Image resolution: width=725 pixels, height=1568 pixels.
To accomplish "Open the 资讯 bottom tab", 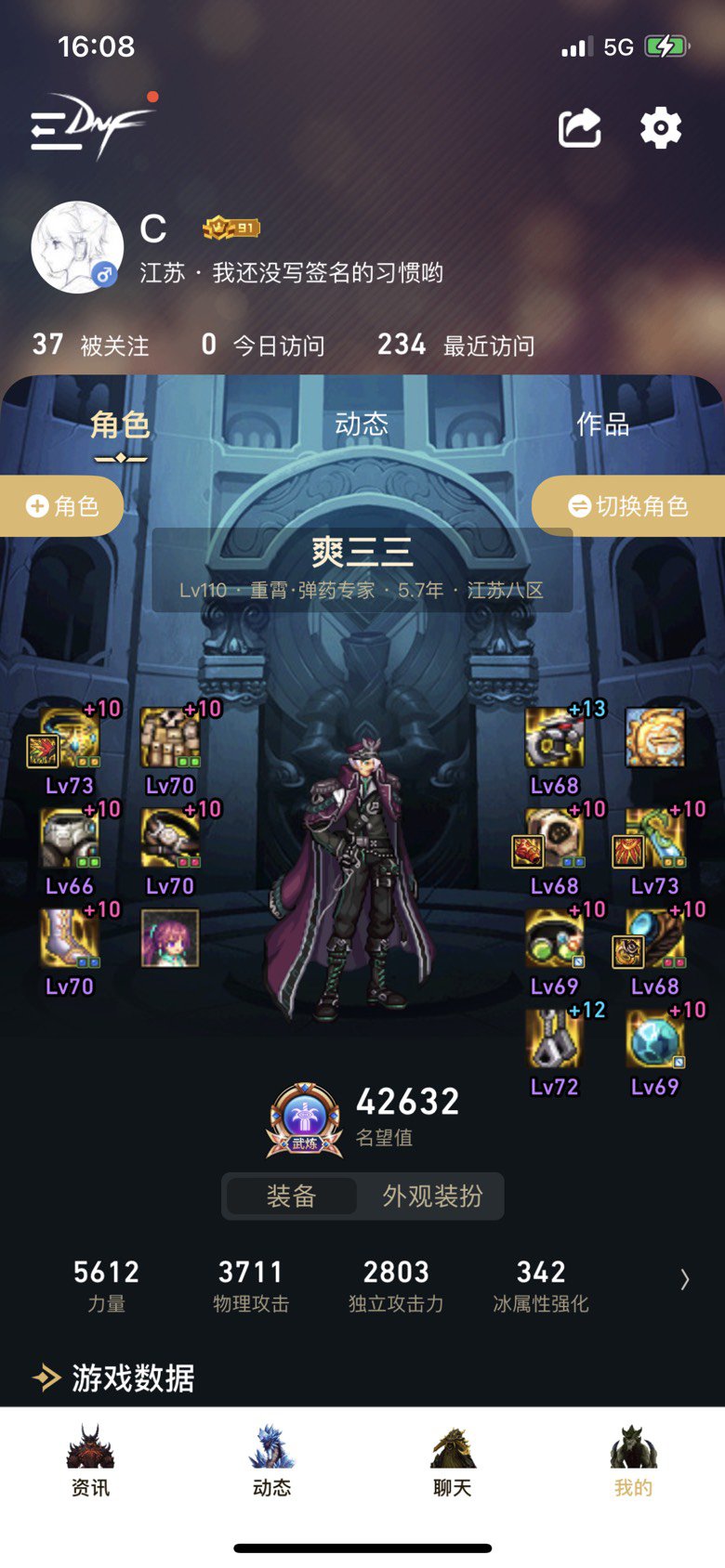I will pos(90,1462).
